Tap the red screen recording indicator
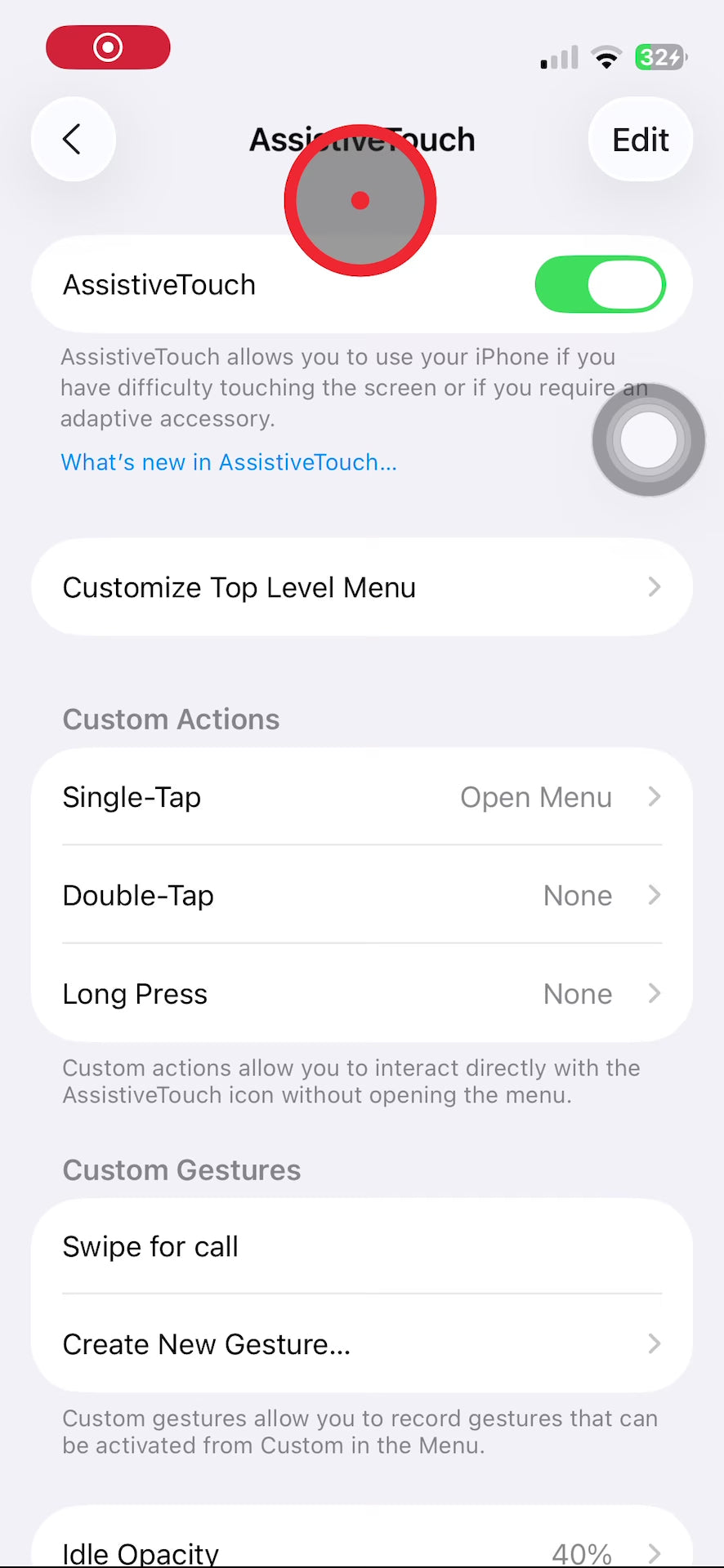 108,47
